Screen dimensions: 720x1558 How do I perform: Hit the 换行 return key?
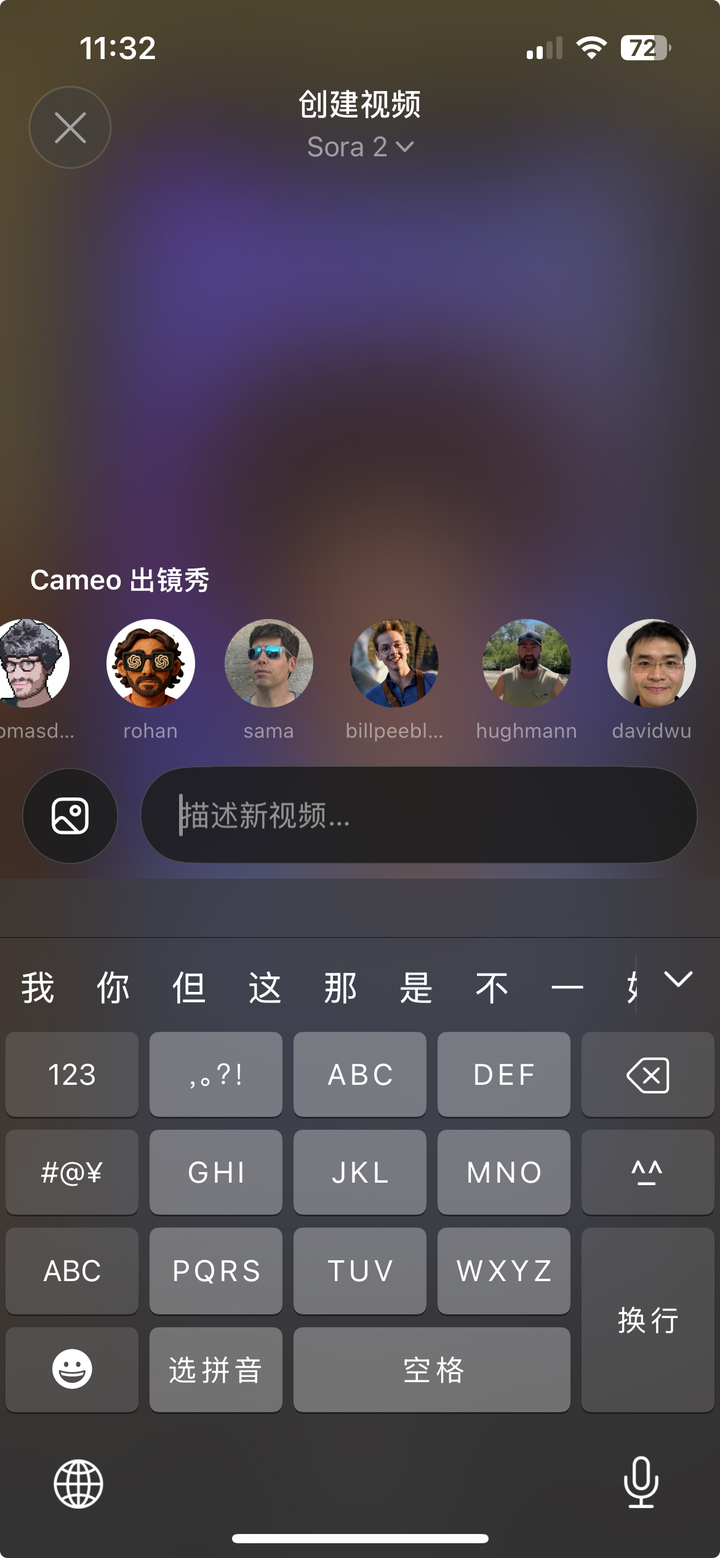click(647, 1320)
